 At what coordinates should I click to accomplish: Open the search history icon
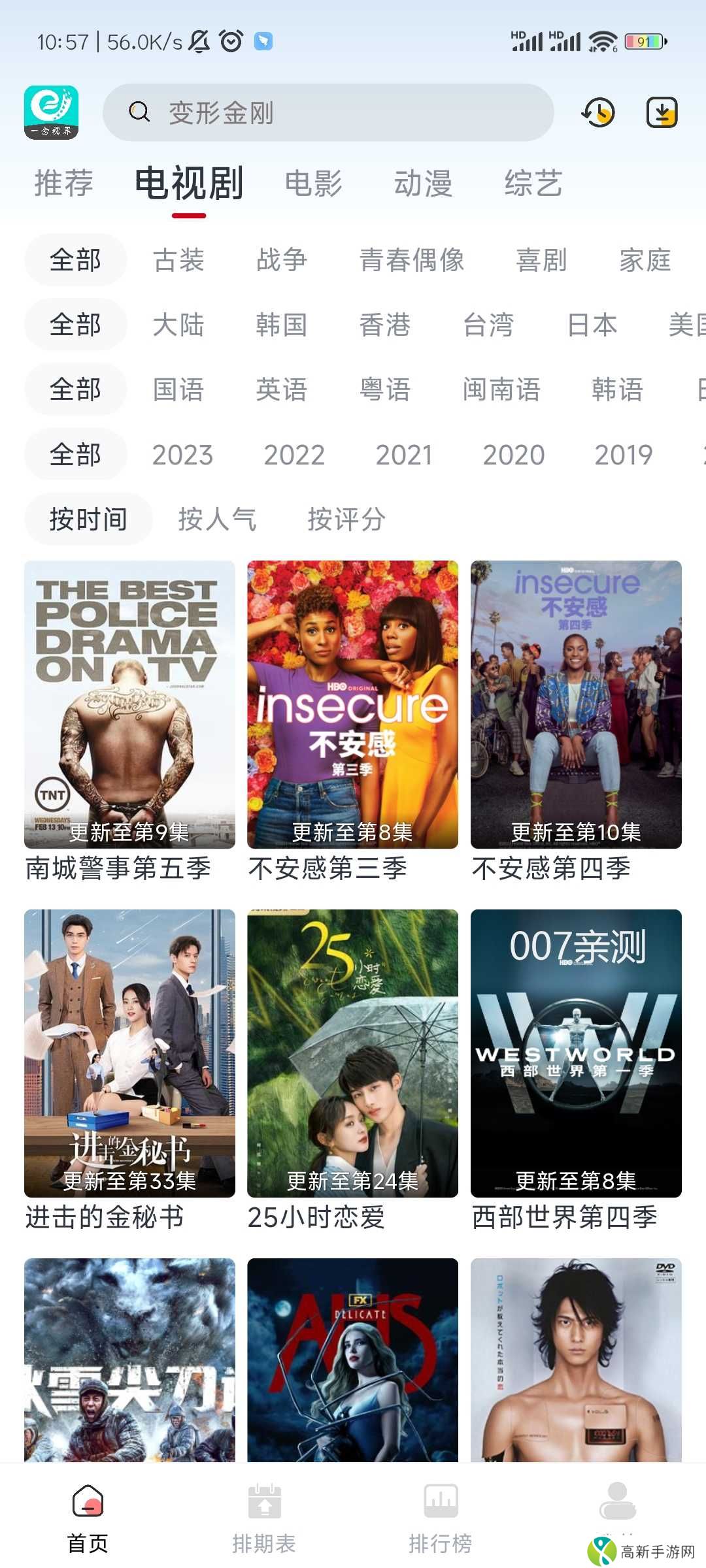(x=597, y=112)
